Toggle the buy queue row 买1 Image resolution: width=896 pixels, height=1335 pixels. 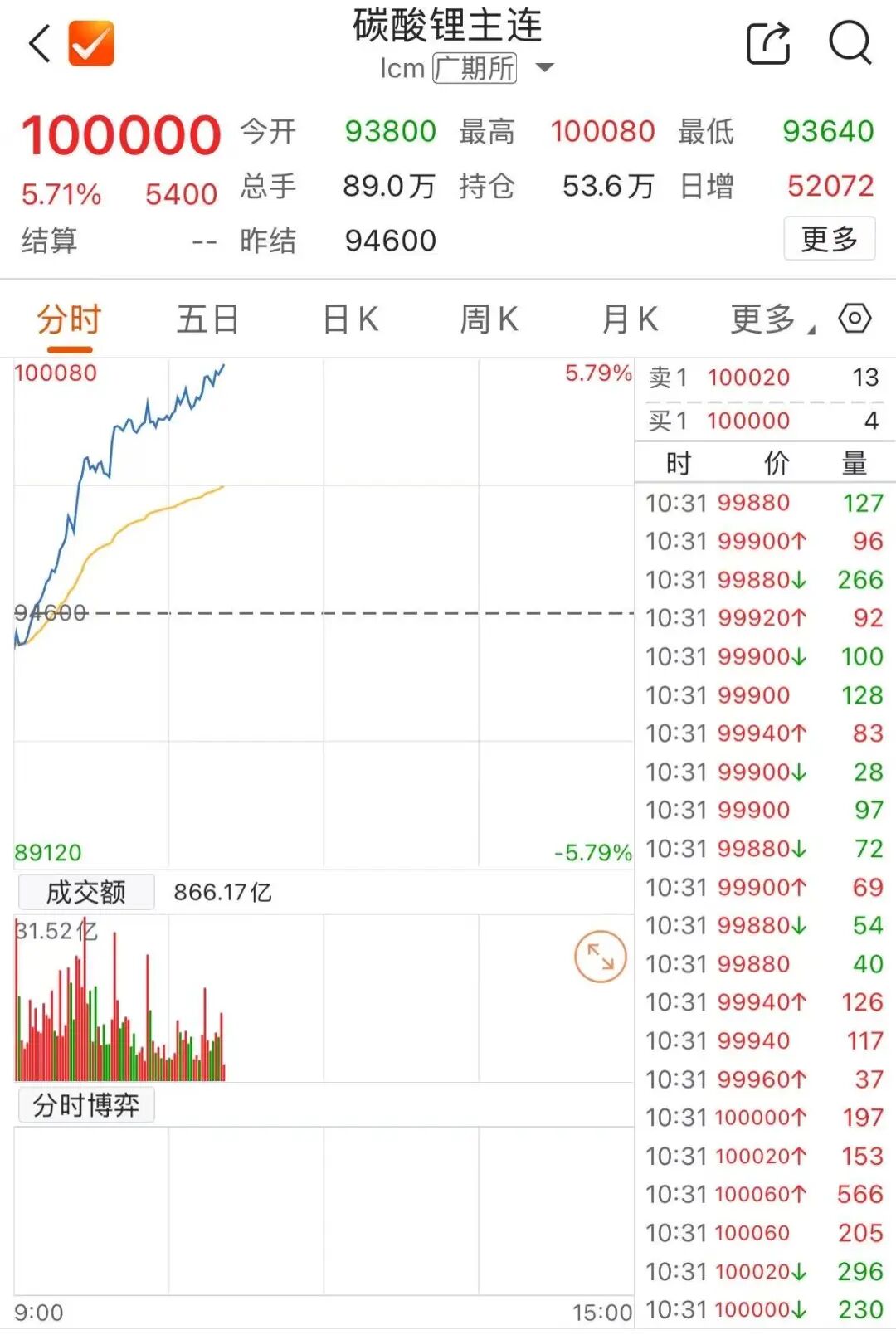point(747,421)
